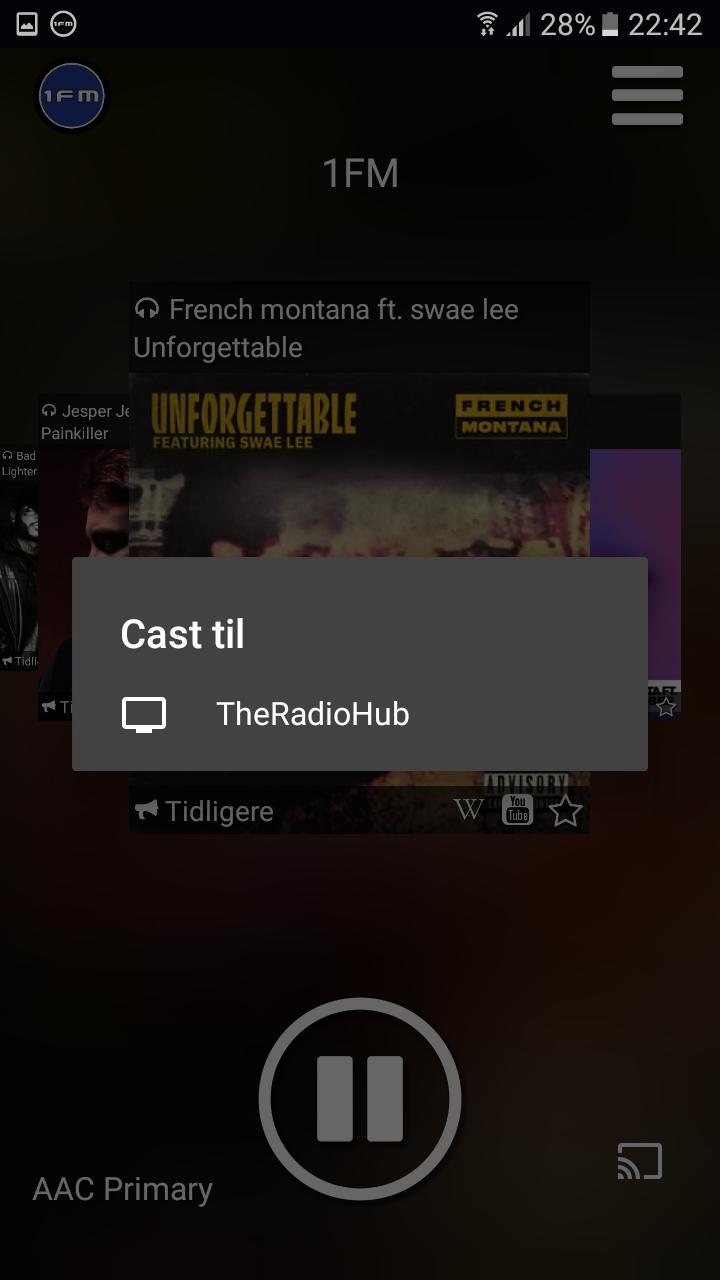Screen dimensions: 720x1280
Task: Open the hamburger menu
Action: [x=647, y=96]
